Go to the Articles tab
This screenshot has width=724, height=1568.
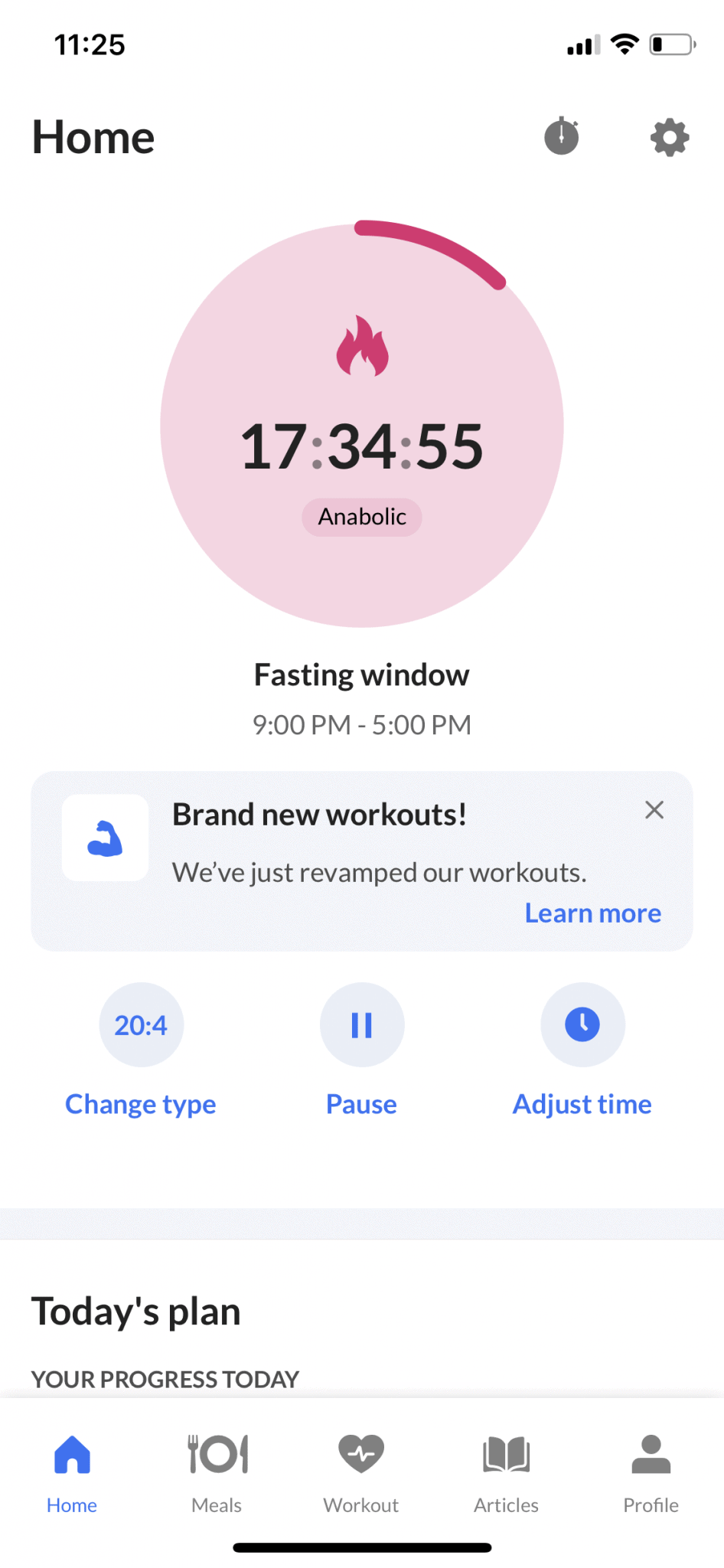(x=506, y=1473)
